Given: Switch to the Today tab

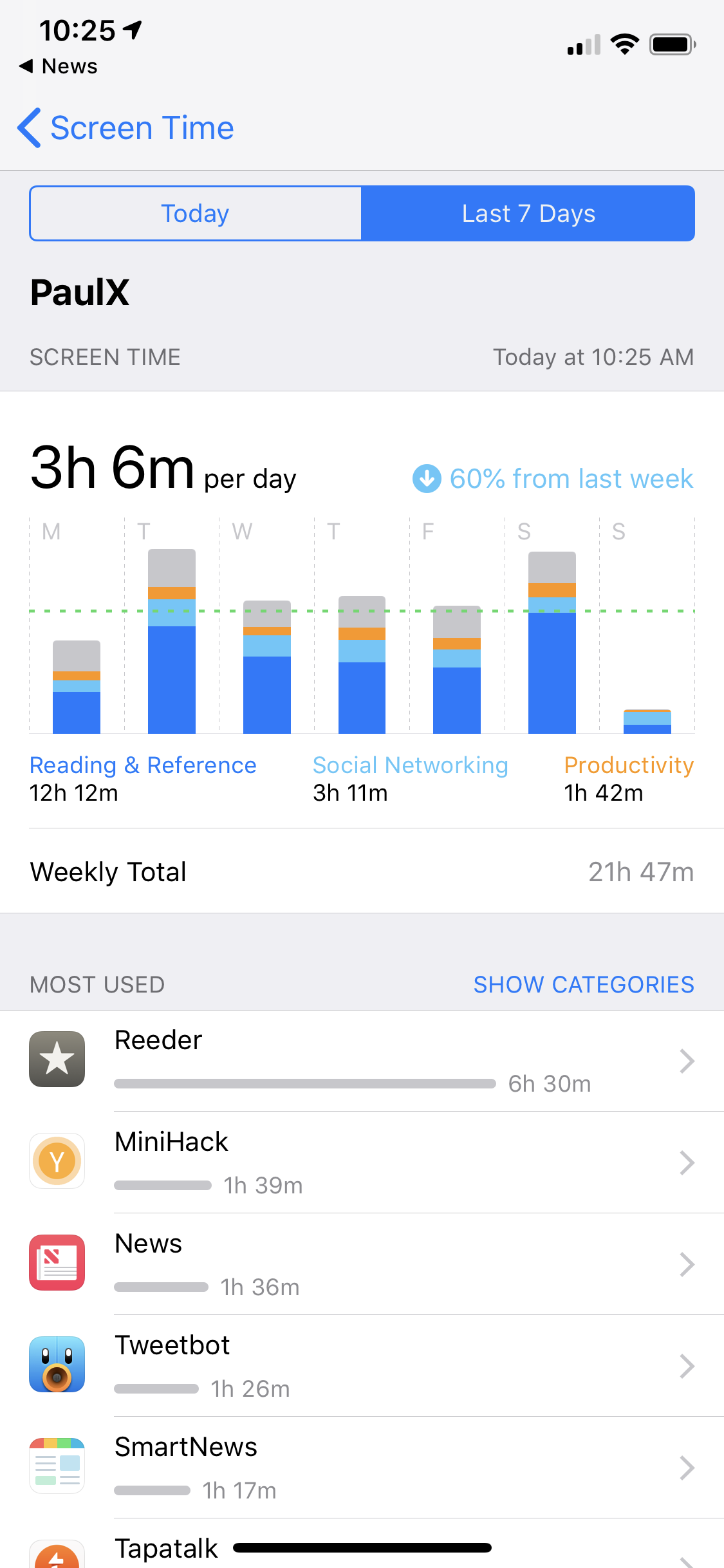Looking at the screenshot, I should [196, 214].
